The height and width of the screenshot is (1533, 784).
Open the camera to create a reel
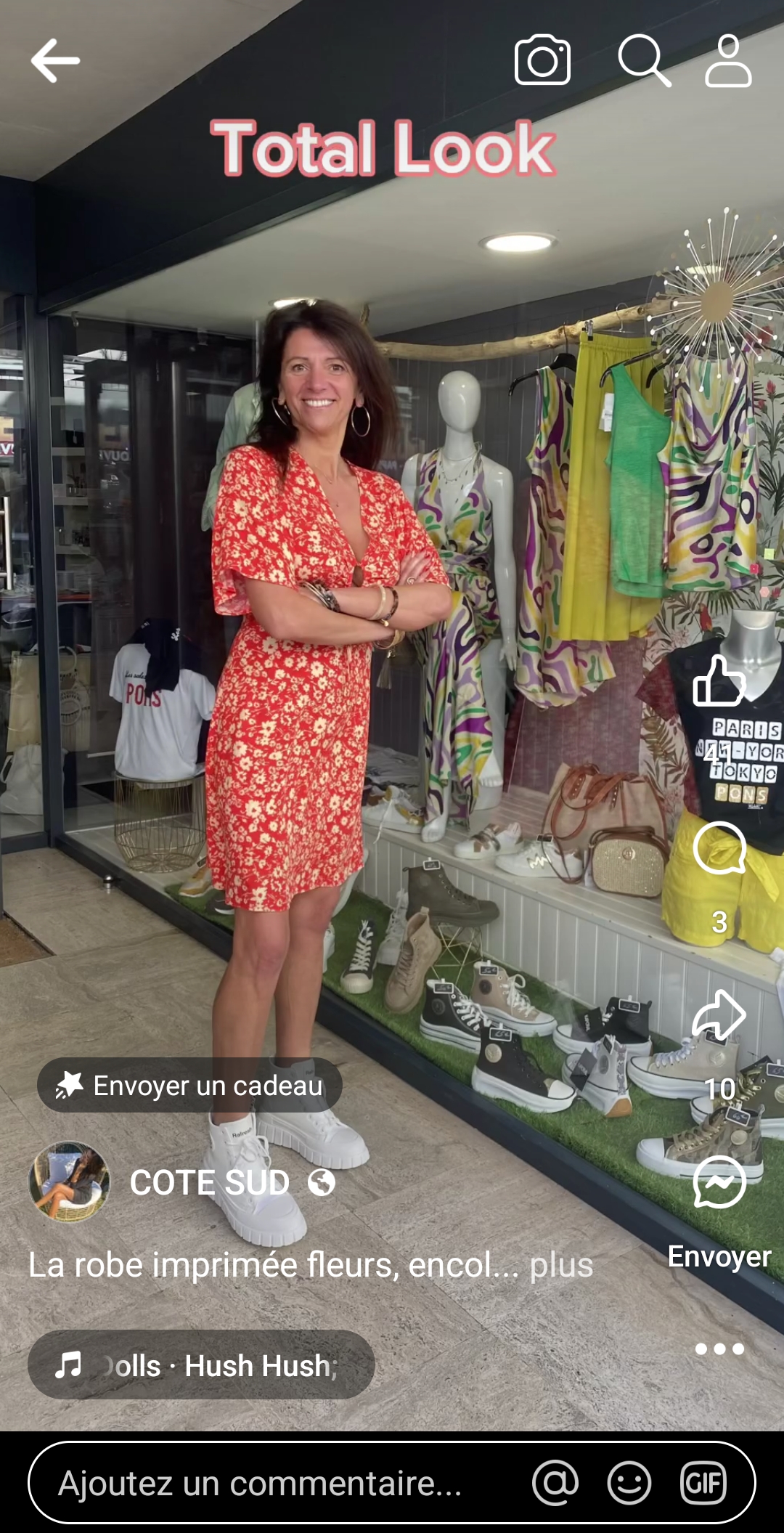(542, 60)
